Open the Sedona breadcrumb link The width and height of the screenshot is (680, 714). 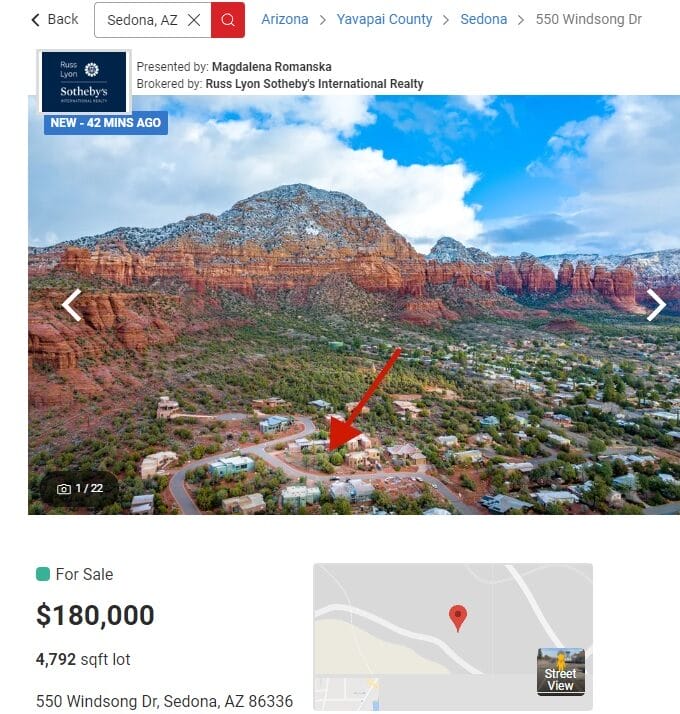point(484,20)
